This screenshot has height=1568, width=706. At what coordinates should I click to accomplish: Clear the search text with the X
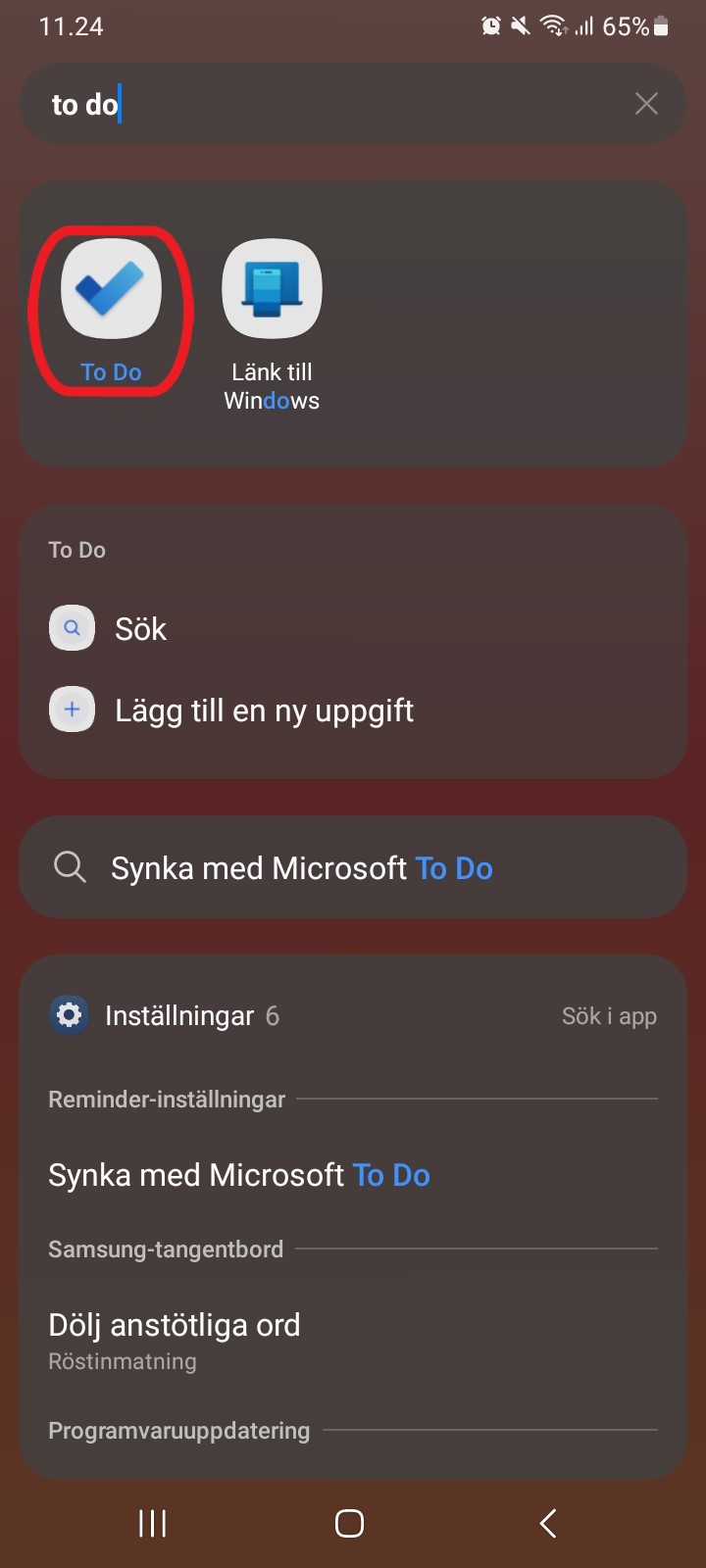(x=646, y=103)
